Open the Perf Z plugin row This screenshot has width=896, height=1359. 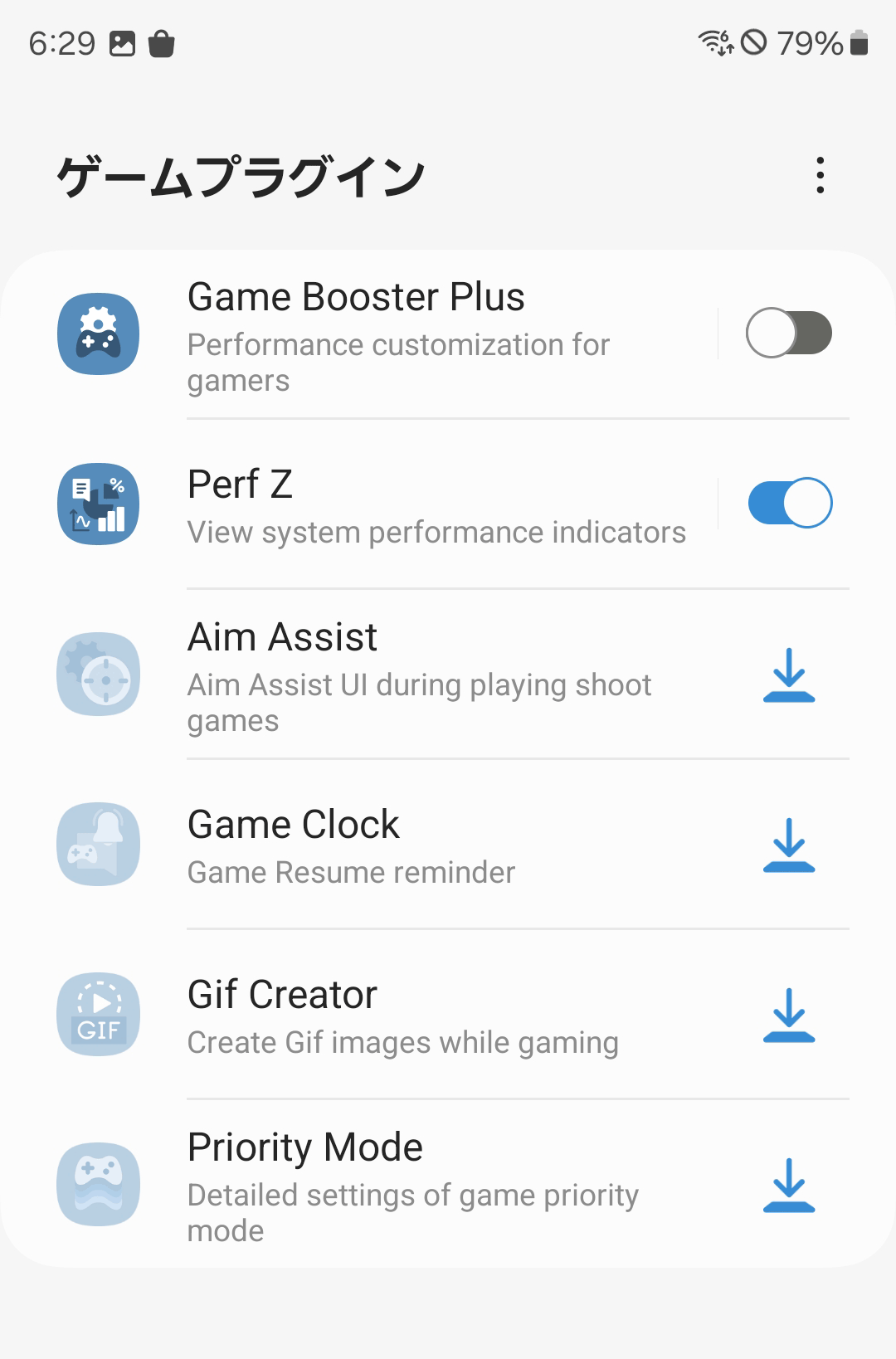415,504
